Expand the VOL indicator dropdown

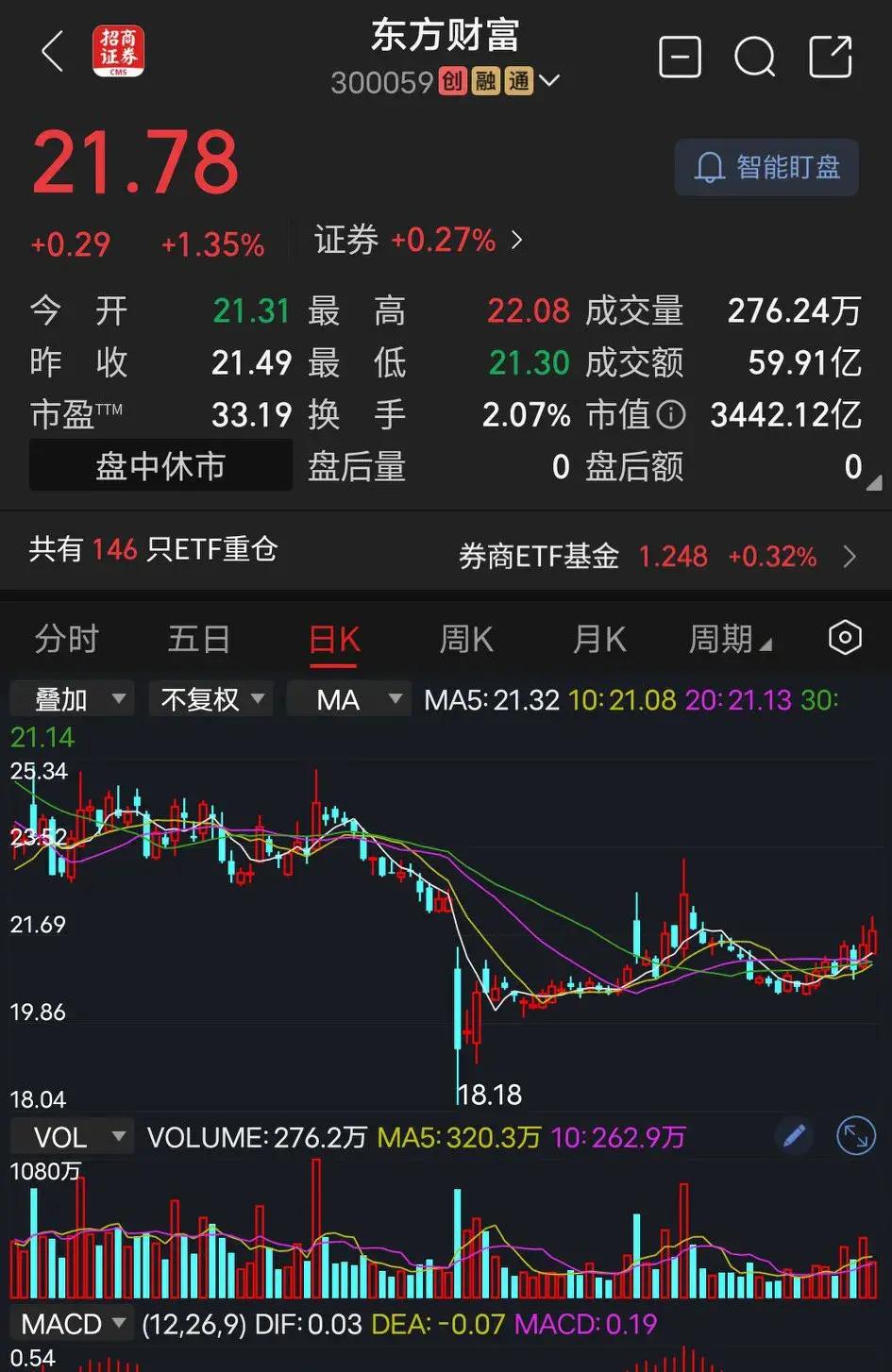click(71, 1136)
